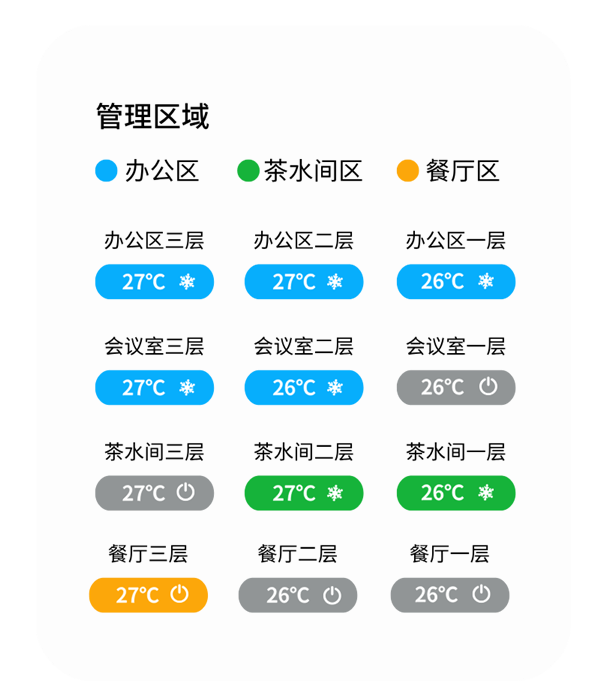
Task: Tap the 办公区一层 26℃ button
Action: (x=456, y=282)
